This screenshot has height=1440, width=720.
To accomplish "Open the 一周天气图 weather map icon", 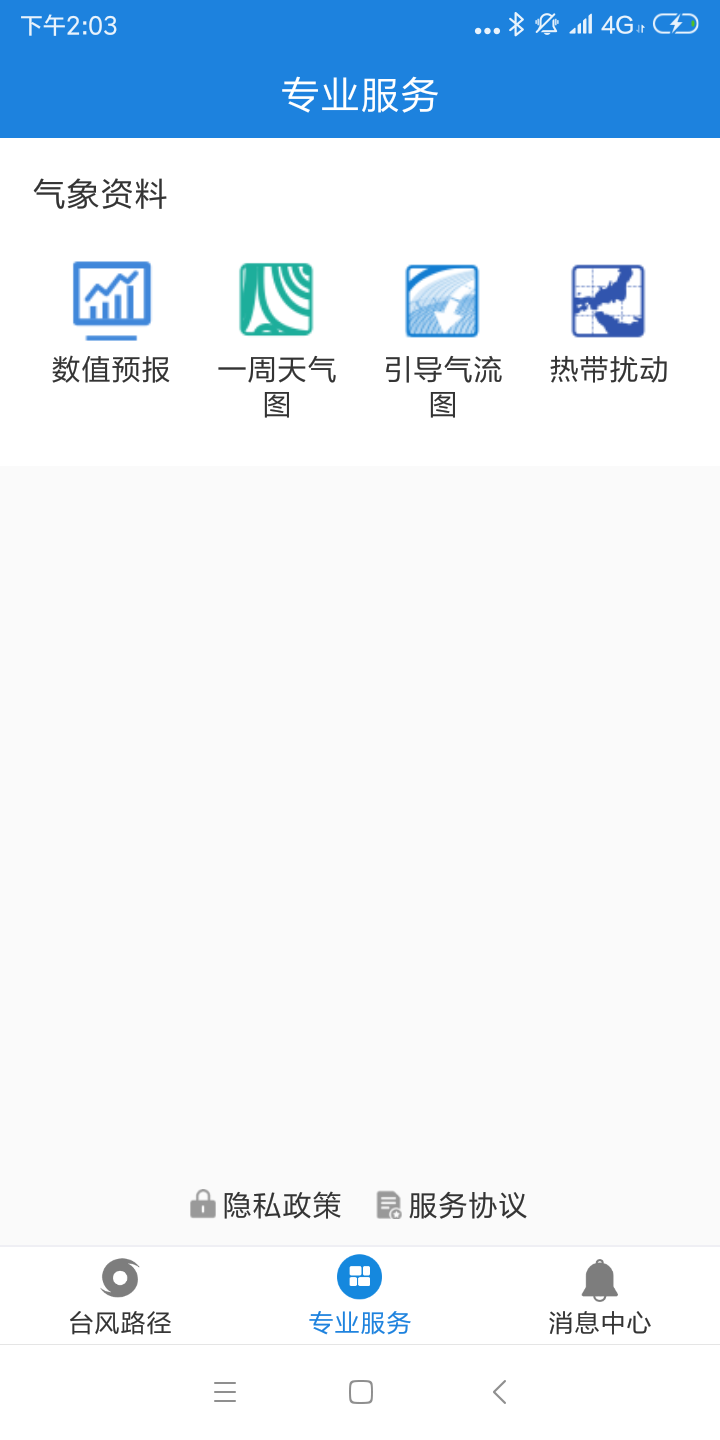I will pyautogui.click(x=277, y=298).
